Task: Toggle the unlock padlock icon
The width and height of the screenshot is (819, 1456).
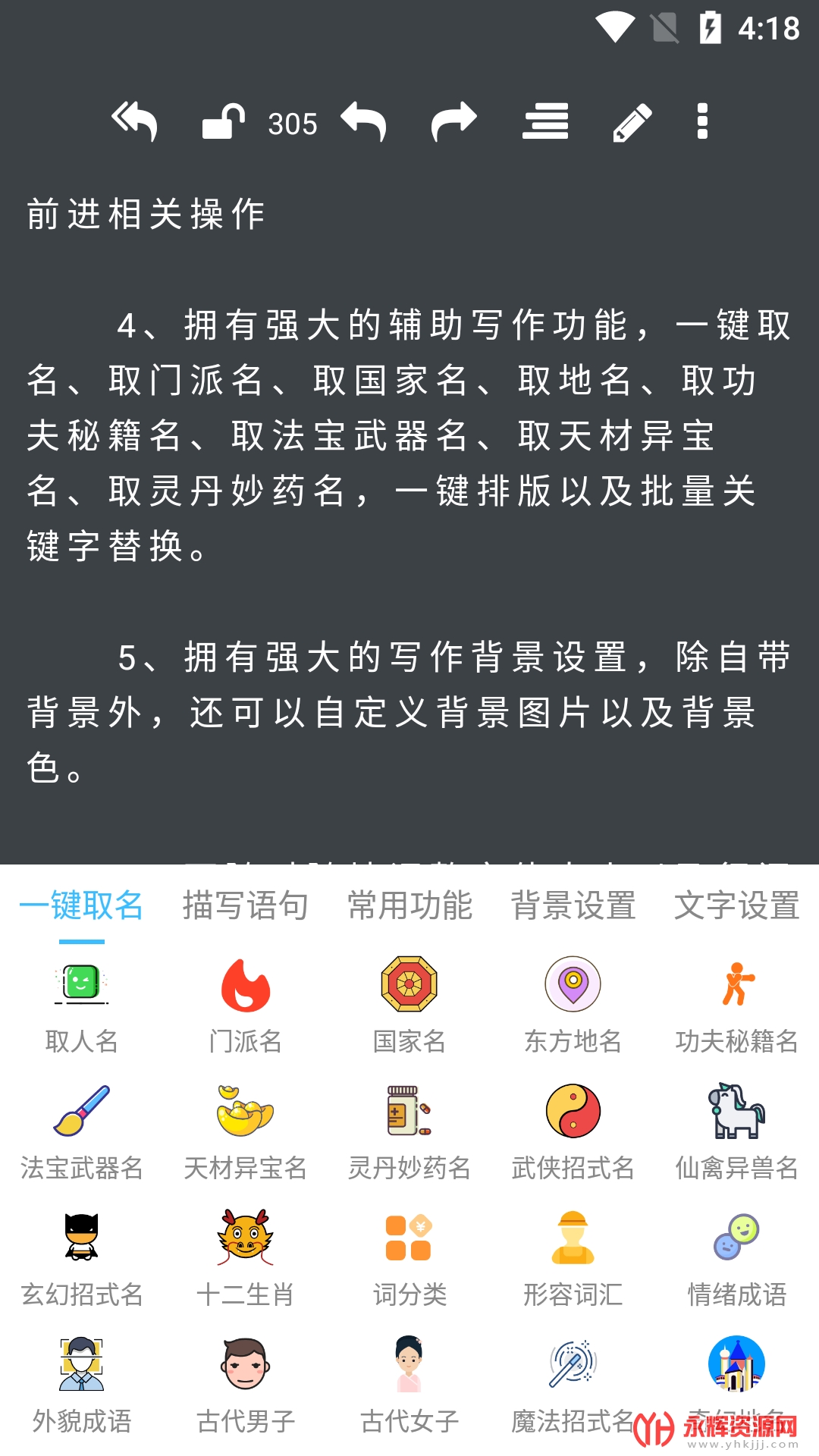Action: pyautogui.click(x=224, y=121)
